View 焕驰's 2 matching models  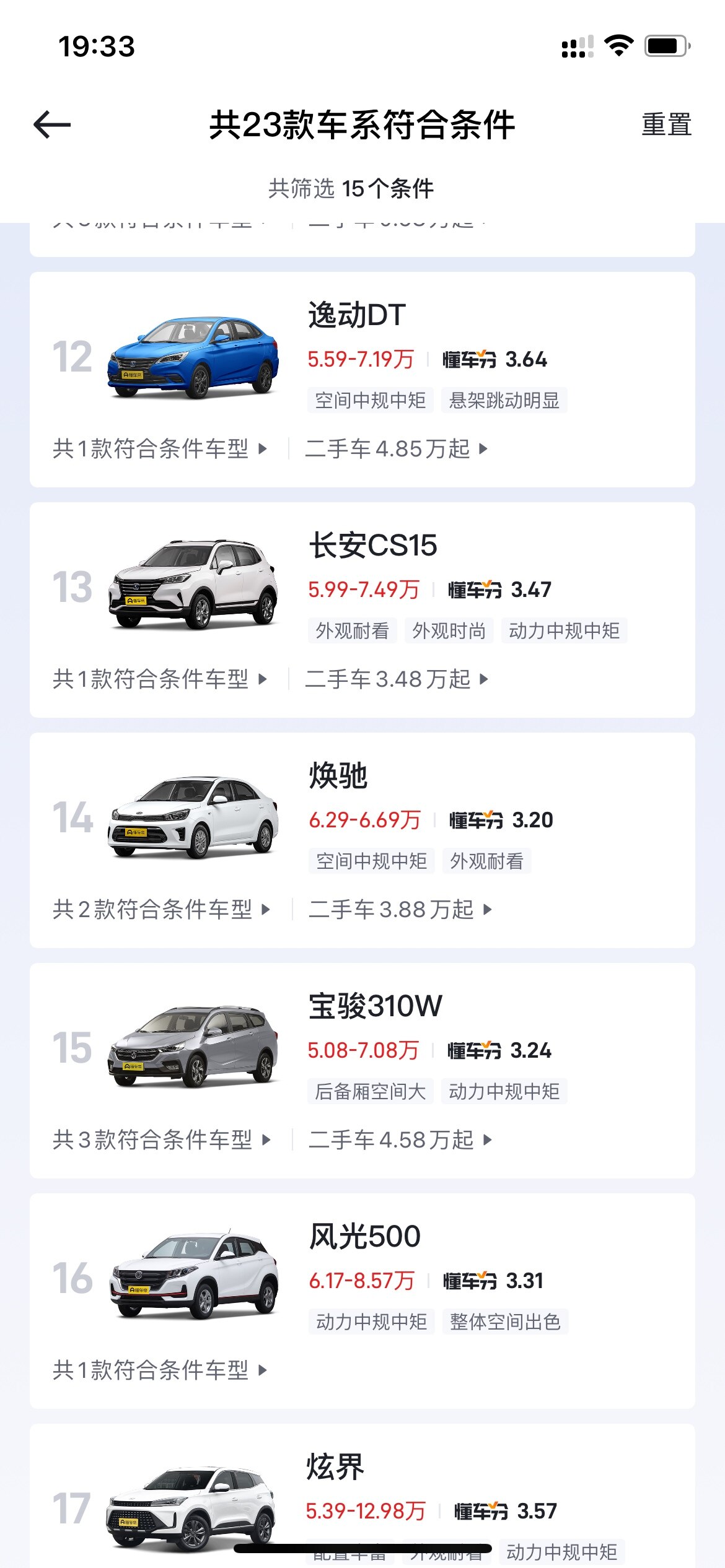pyautogui.click(x=161, y=909)
